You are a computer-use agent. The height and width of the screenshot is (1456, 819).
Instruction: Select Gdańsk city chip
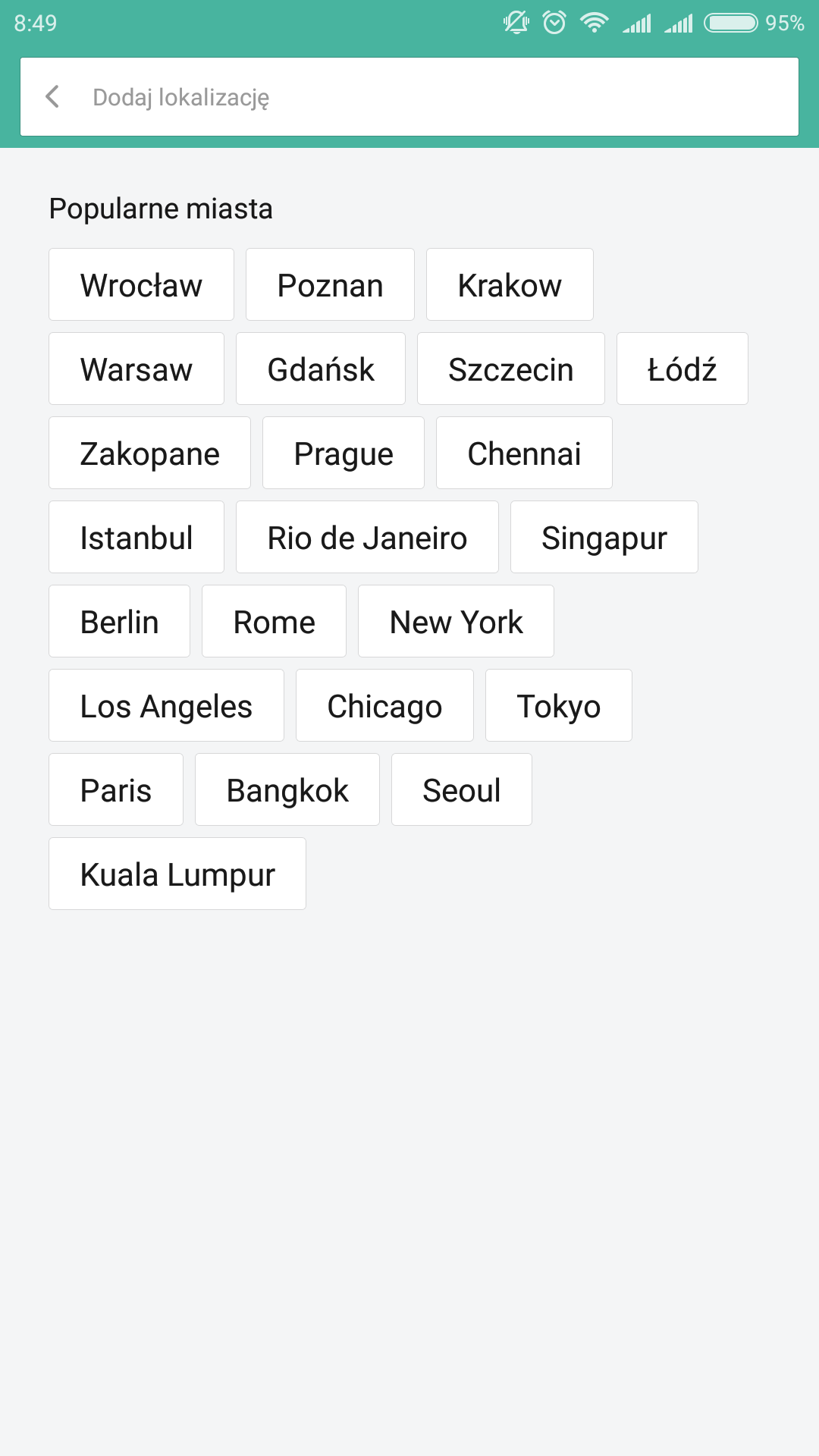(321, 369)
